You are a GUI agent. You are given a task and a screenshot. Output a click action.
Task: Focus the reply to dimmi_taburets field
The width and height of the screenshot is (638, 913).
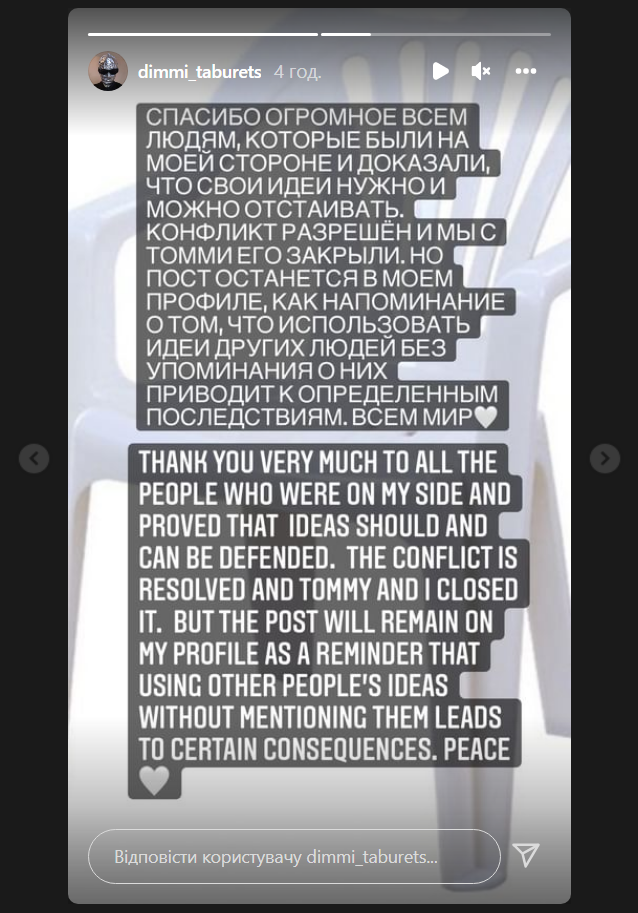click(294, 856)
